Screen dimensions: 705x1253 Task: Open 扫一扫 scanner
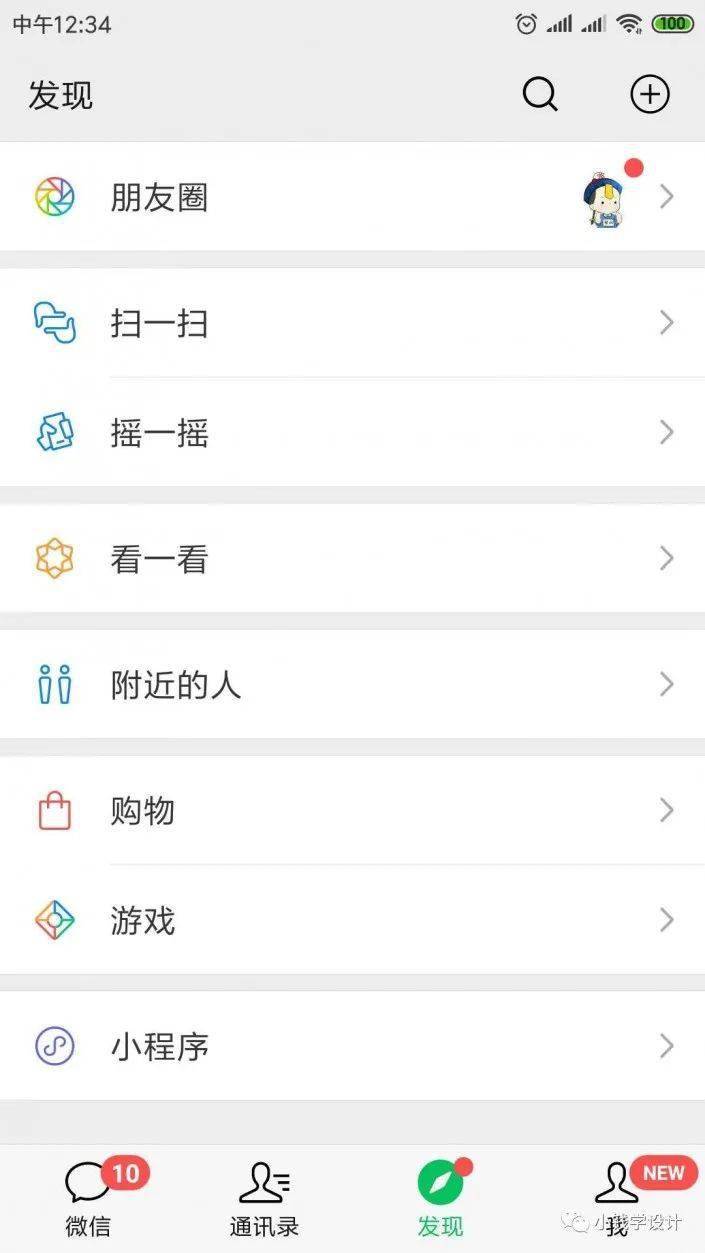352,323
